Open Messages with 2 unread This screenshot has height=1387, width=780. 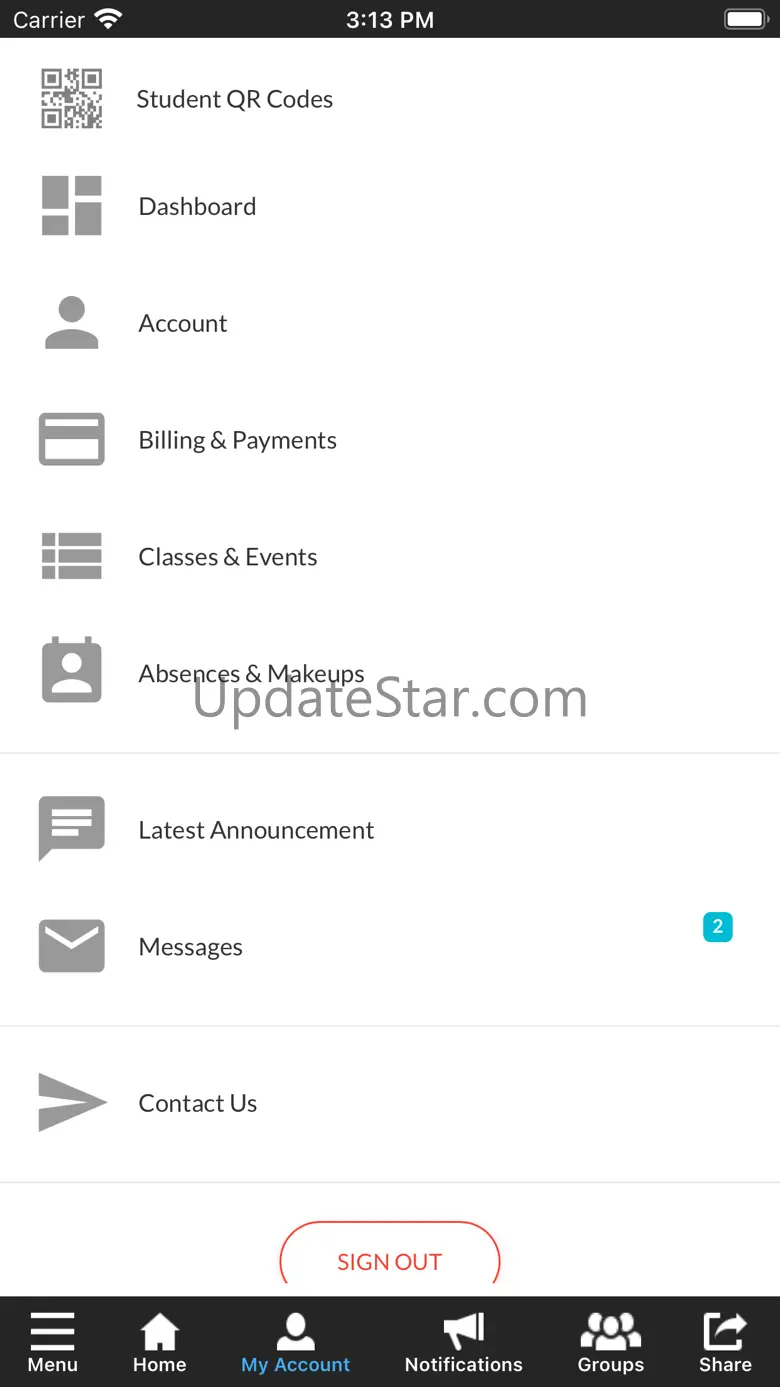coord(390,947)
